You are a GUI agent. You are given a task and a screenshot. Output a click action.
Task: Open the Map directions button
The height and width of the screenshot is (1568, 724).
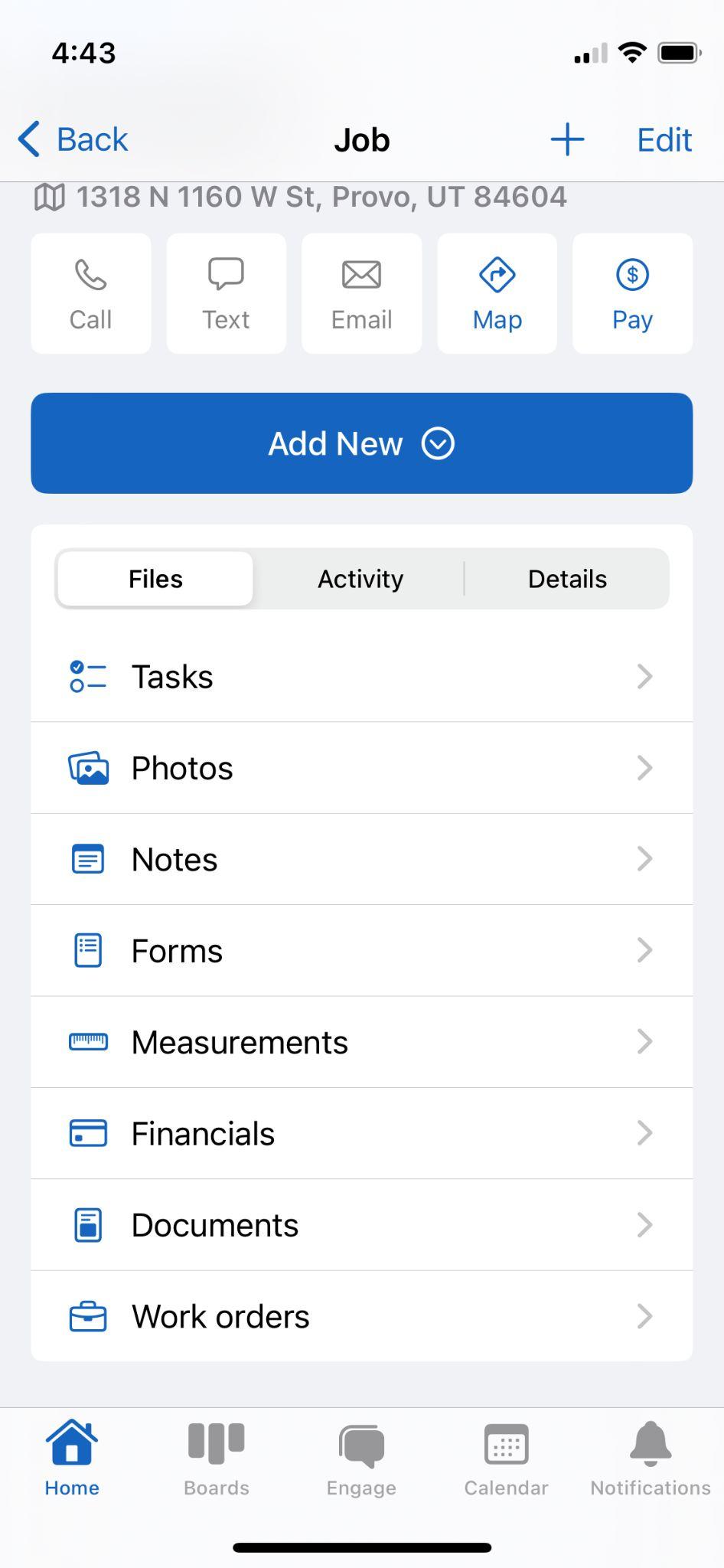(497, 294)
